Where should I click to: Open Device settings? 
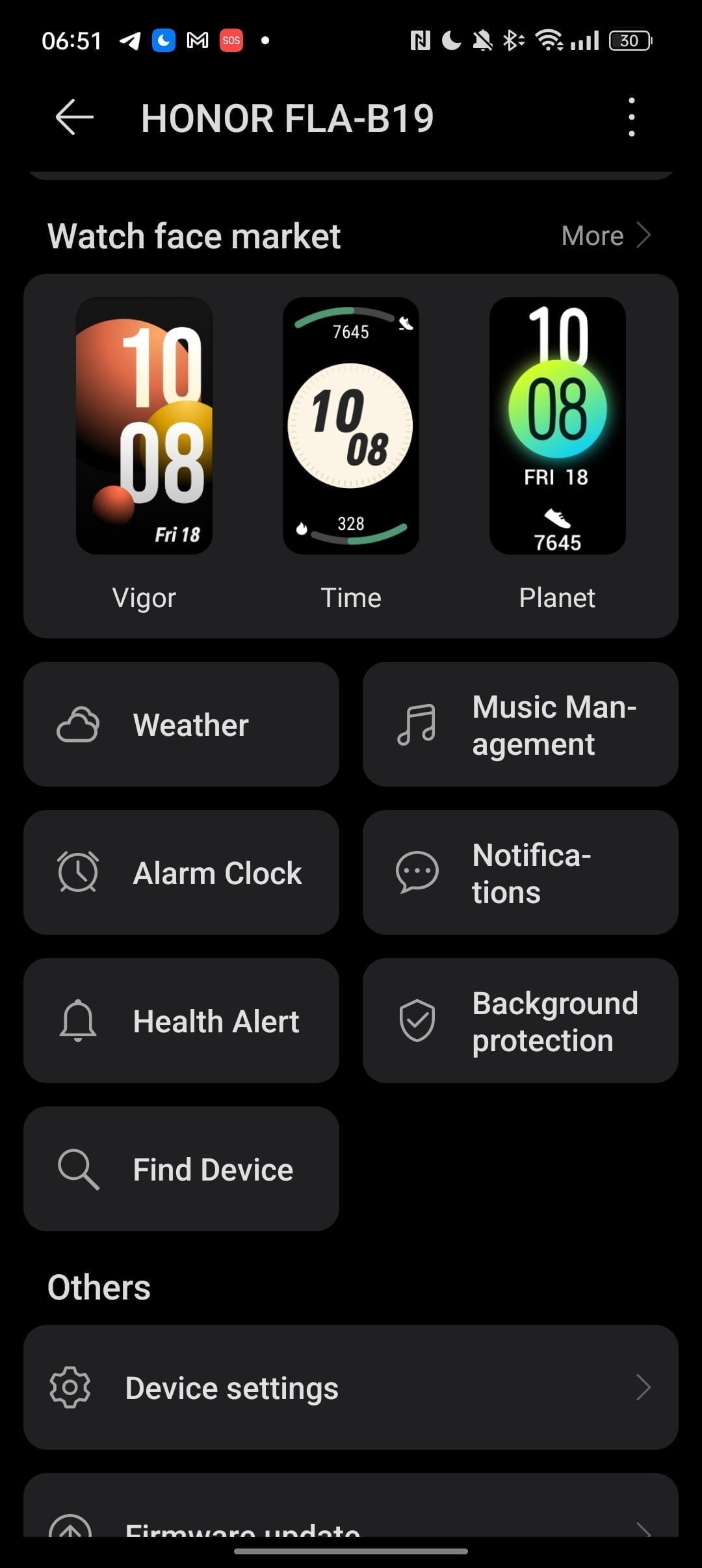pyautogui.click(x=351, y=1387)
